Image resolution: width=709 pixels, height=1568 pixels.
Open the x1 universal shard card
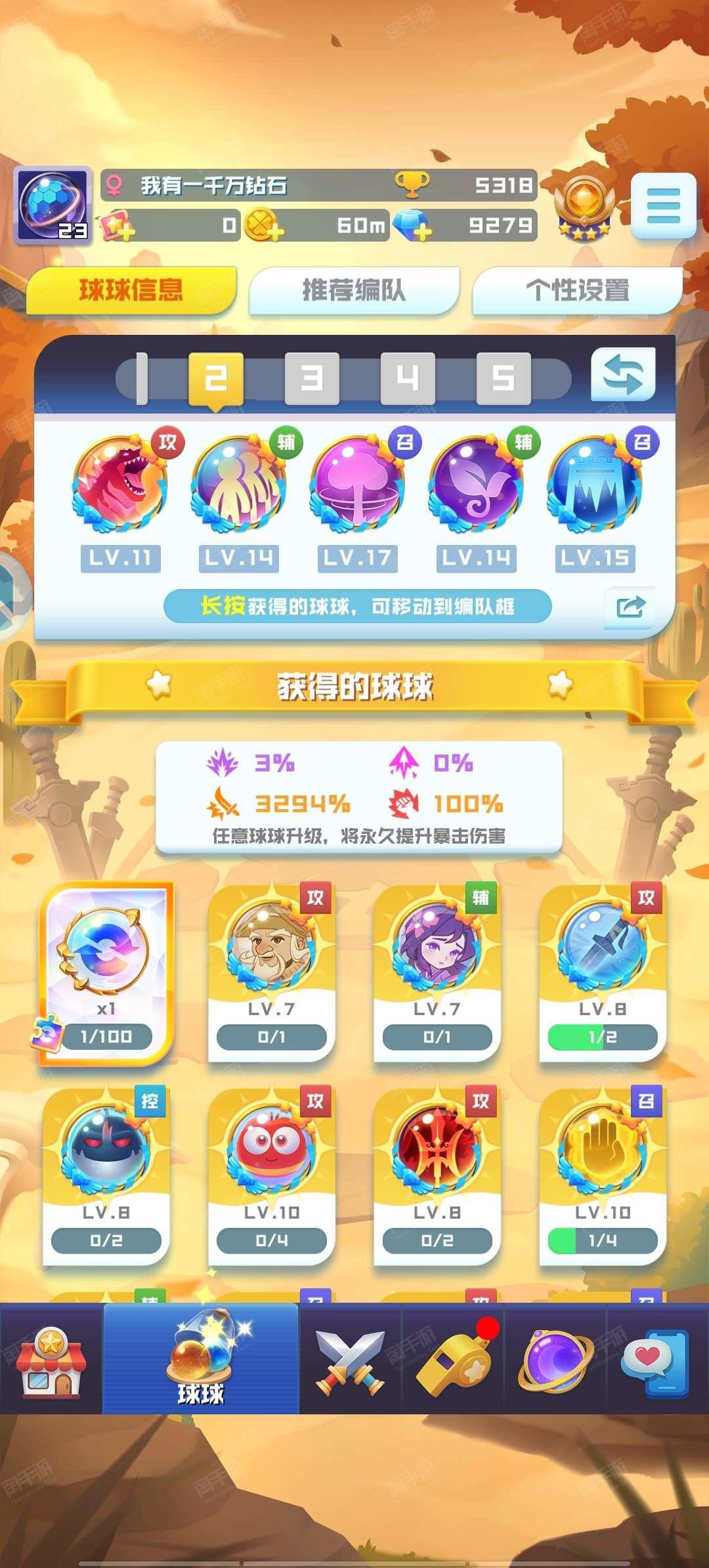click(106, 973)
